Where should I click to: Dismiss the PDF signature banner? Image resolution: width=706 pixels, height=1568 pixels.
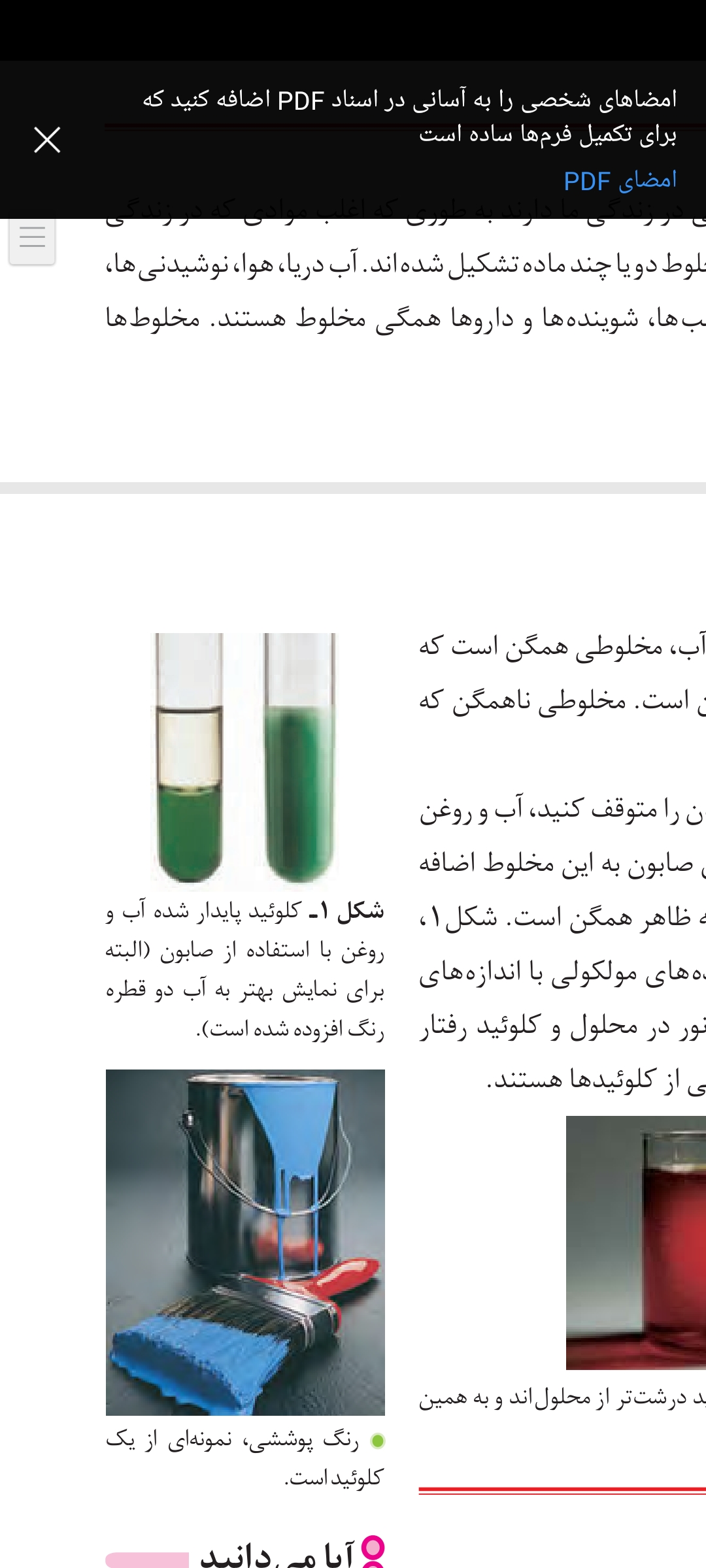[47, 140]
